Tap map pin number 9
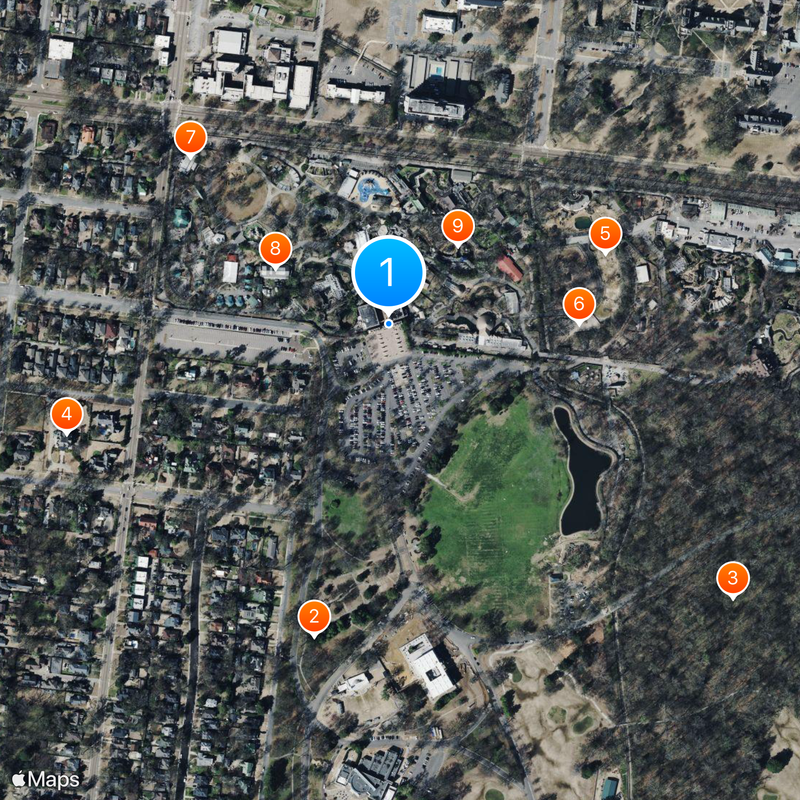The width and height of the screenshot is (800, 800). tap(457, 227)
